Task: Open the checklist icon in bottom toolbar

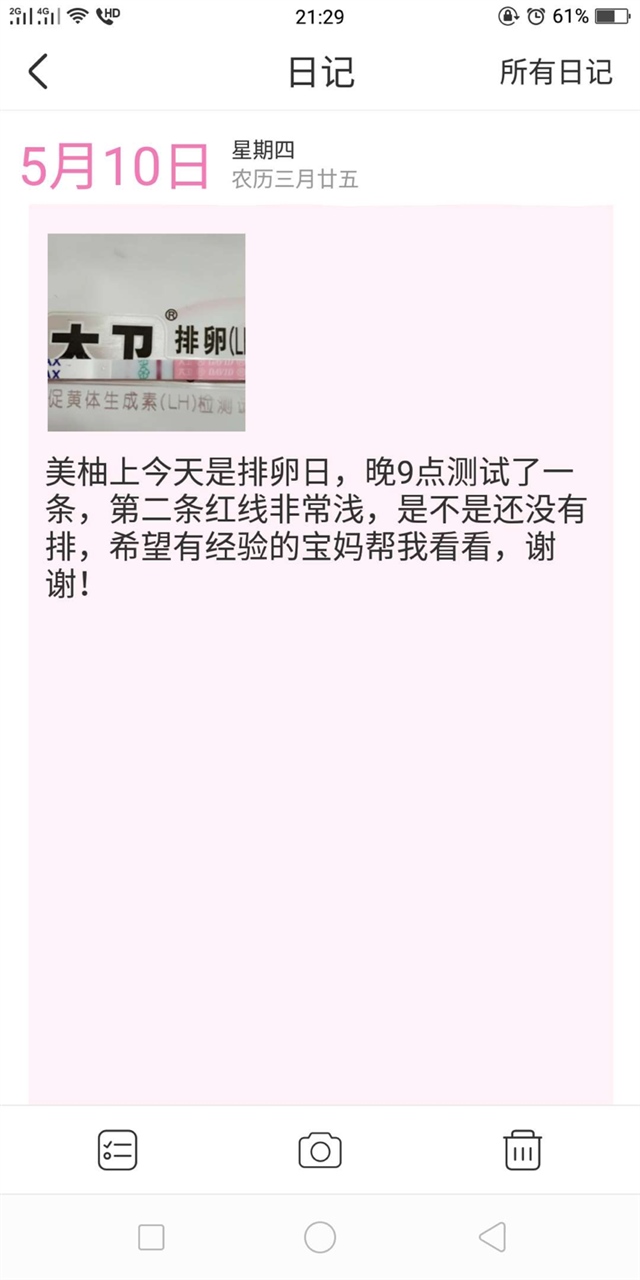Action: tap(117, 1150)
